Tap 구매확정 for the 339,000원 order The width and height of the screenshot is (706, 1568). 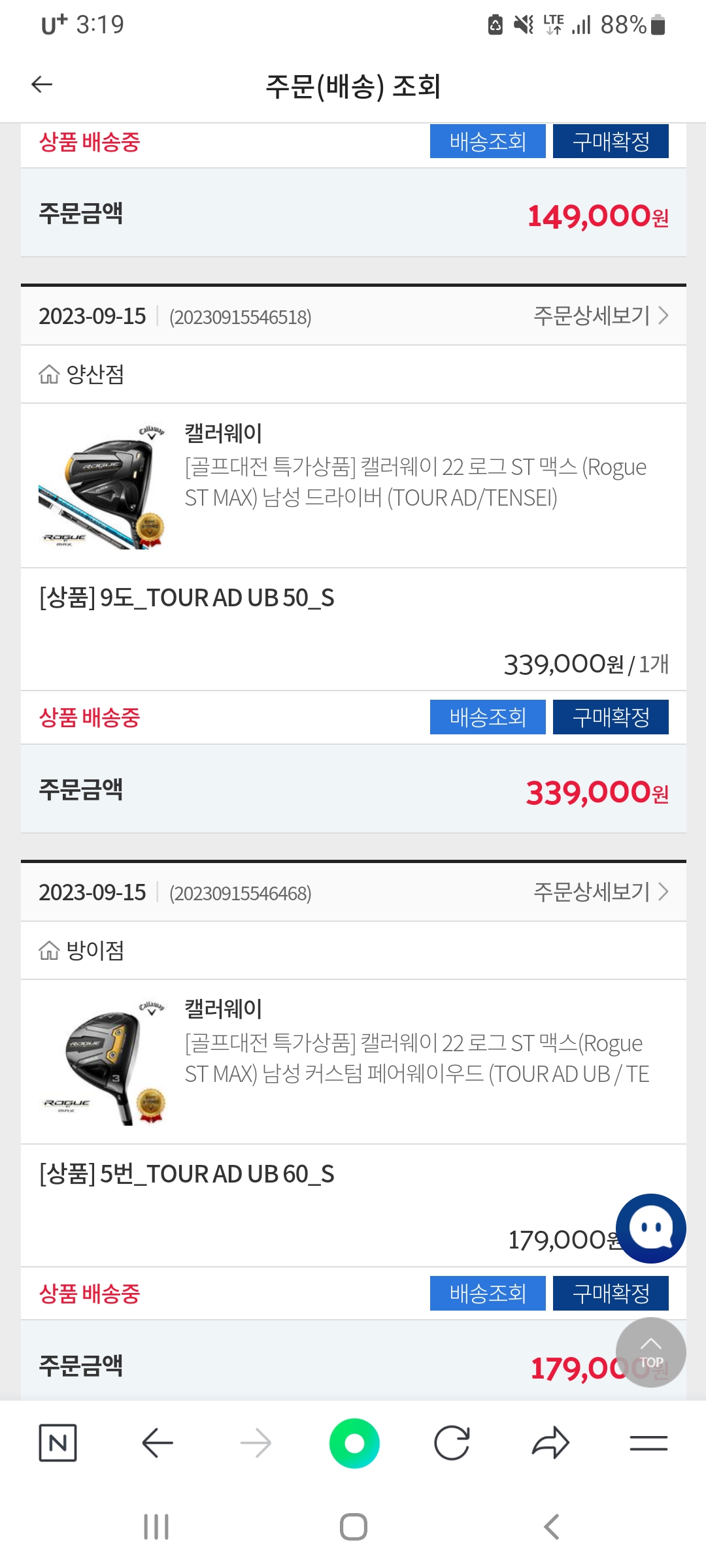pyautogui.click(x=611, y=717)
